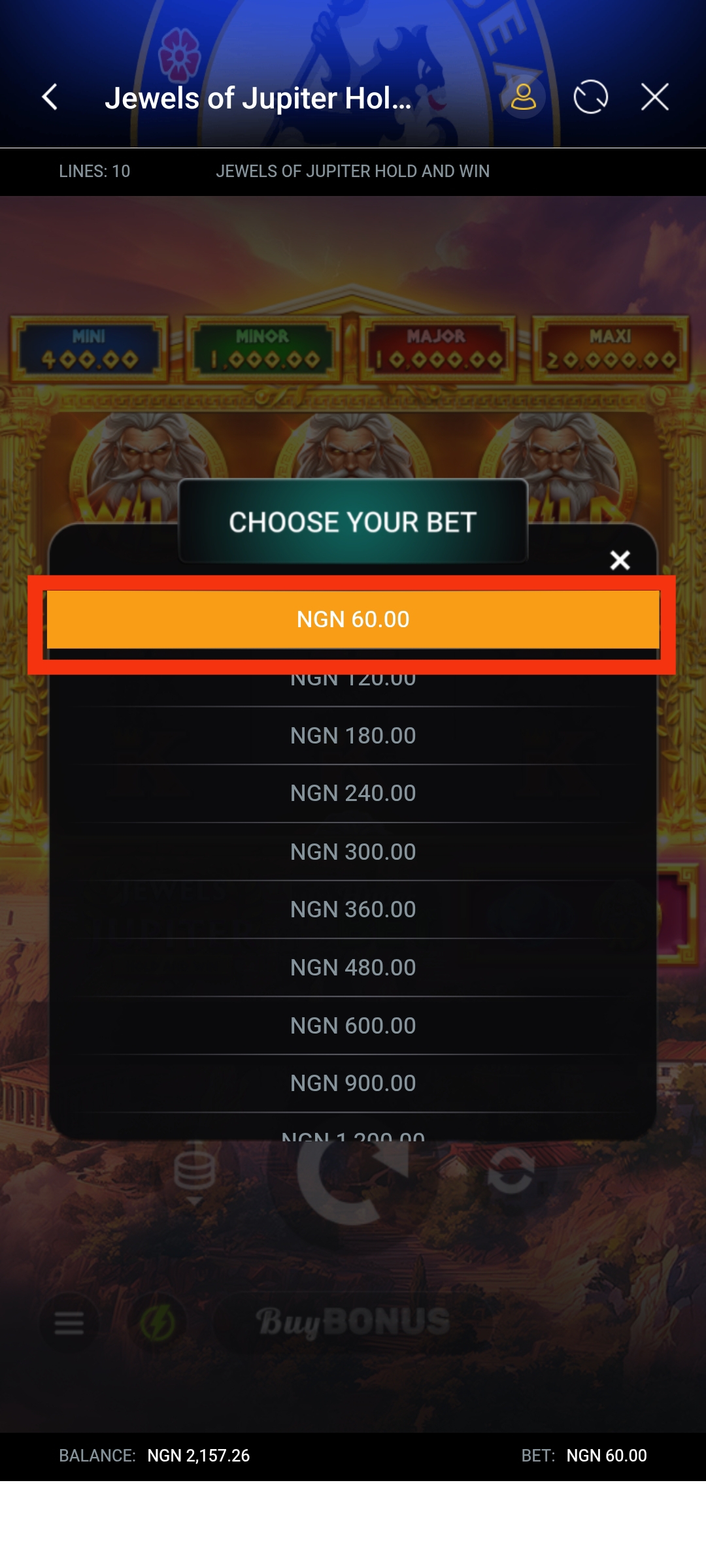Screen dimensions: 706x1568
Task: Pick the NGN 240.00 bet
Action: [353, 793]
